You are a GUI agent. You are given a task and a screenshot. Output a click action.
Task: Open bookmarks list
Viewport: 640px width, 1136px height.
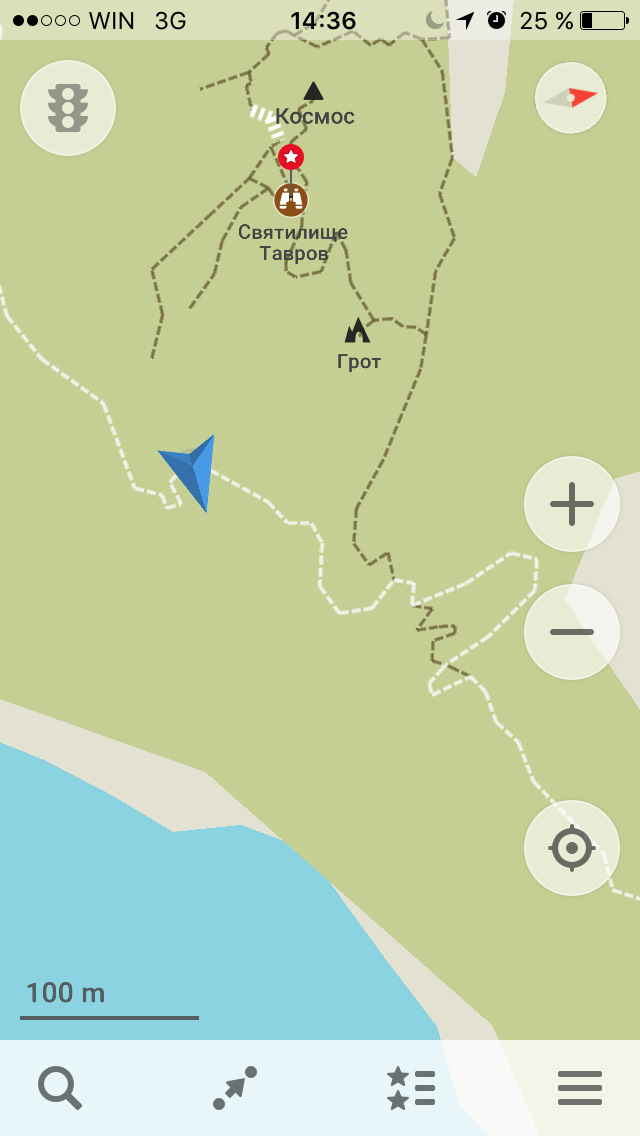(x=410, y=1088)
